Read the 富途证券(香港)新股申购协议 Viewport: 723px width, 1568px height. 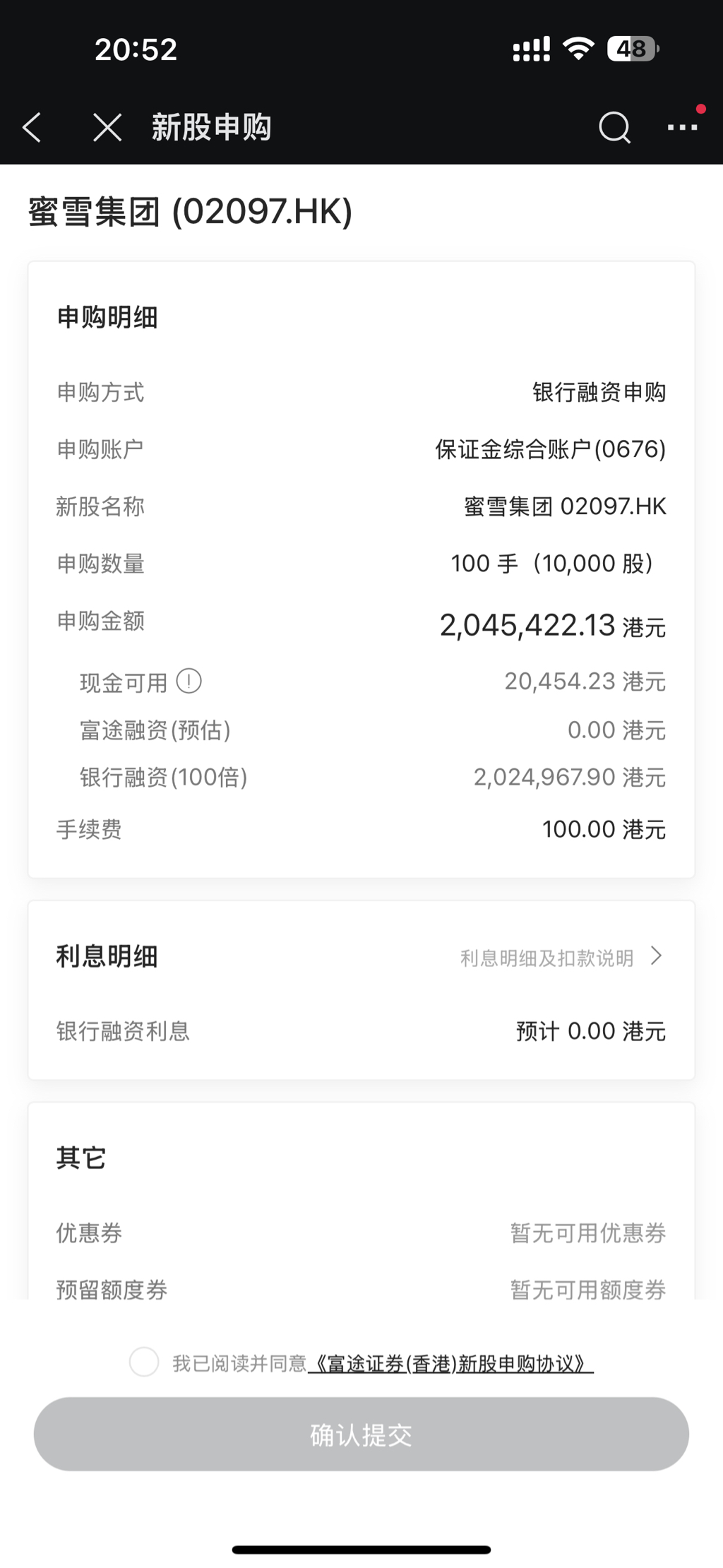[x=450, y=1363]
